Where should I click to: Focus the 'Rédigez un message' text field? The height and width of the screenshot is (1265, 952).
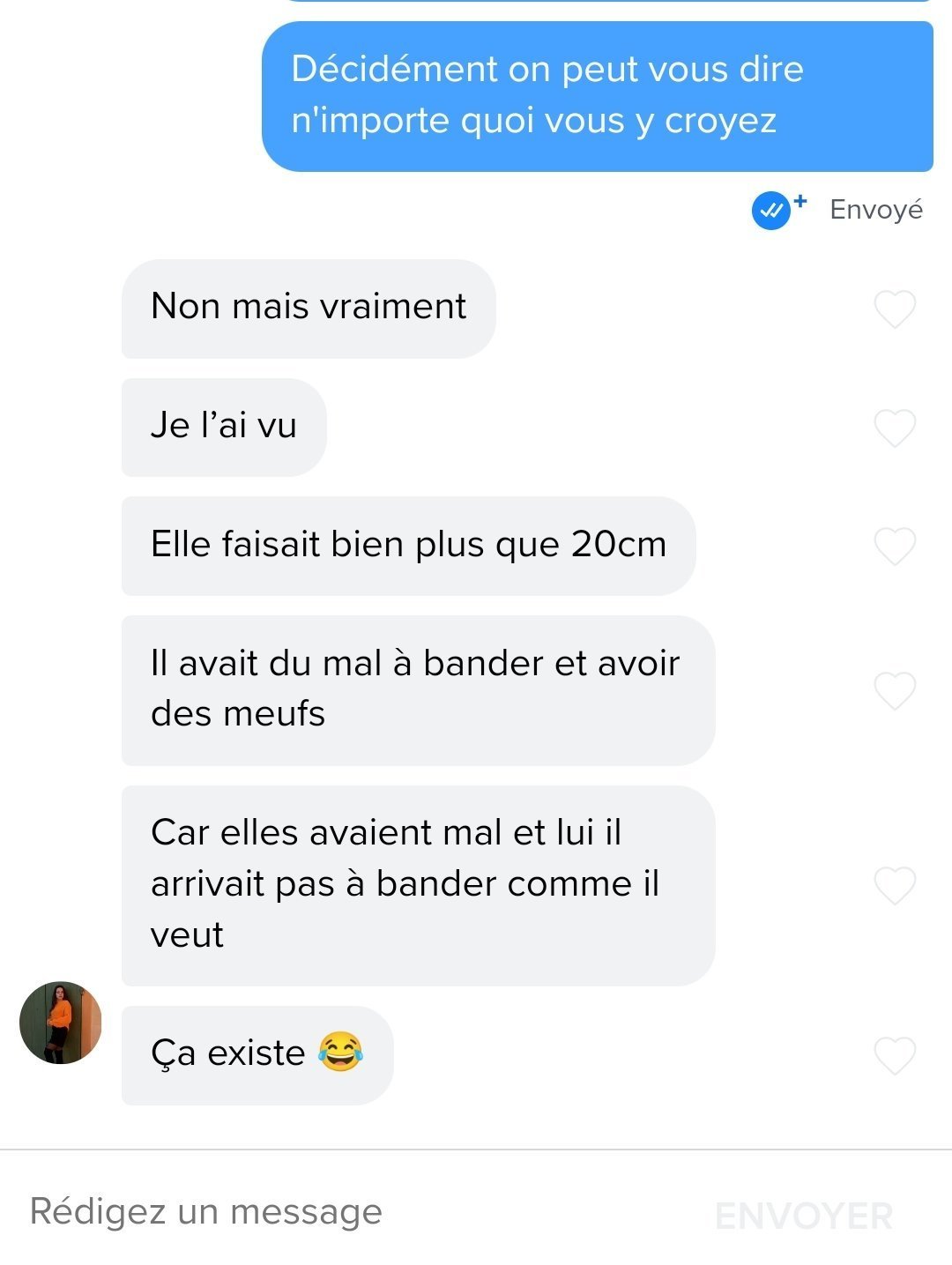point(353,1212)
